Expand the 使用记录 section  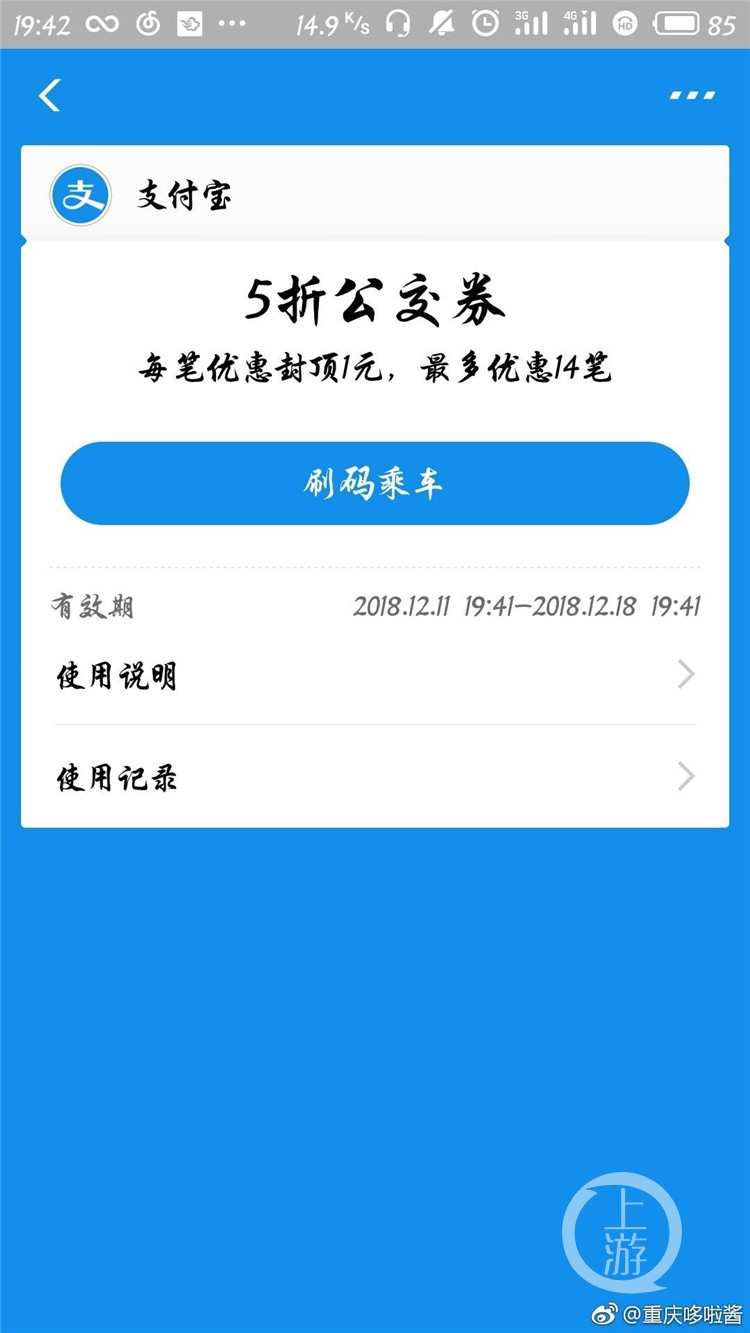(375, 777)
